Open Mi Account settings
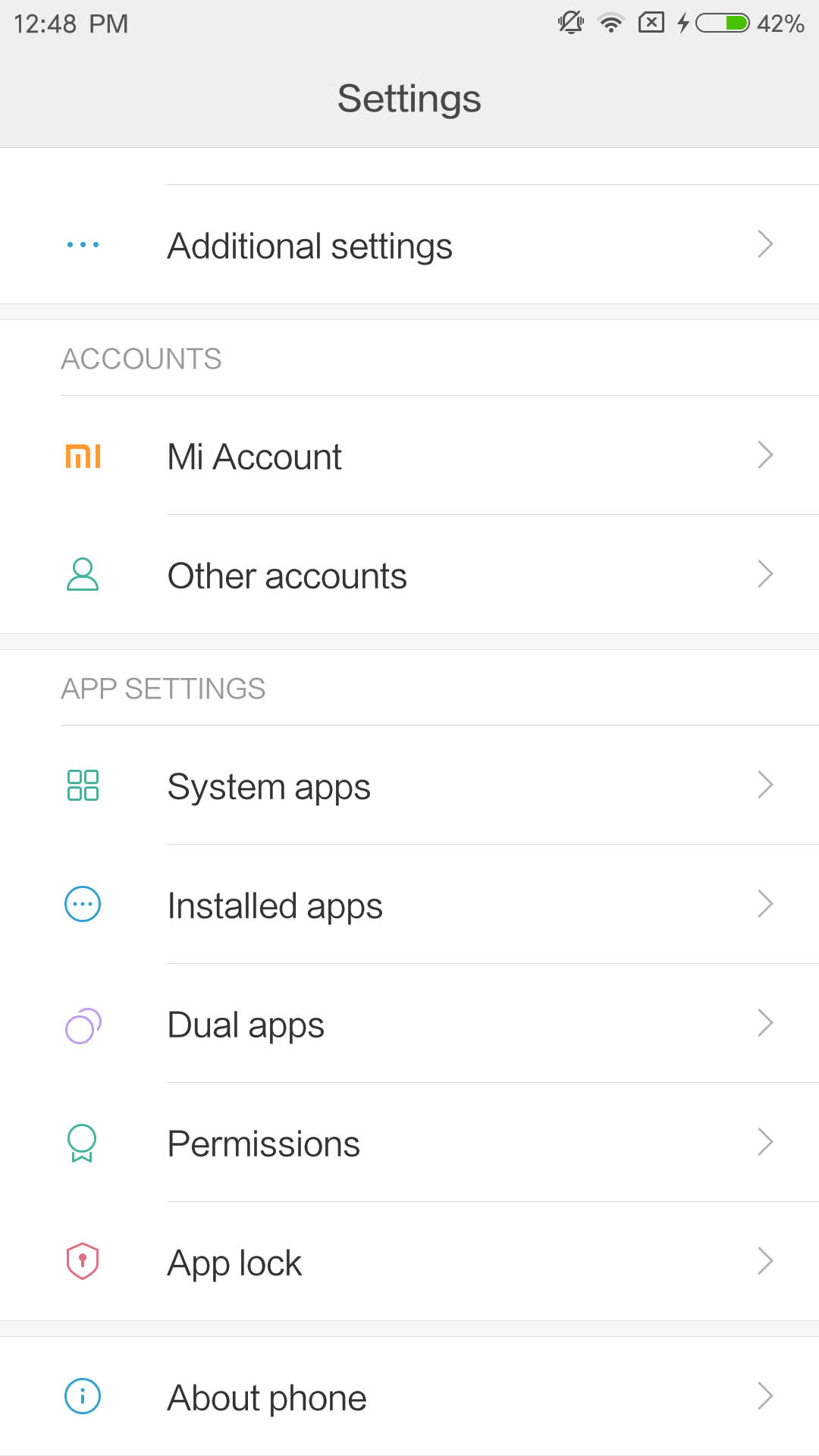 pyautogui.click(x=409, y=455)
